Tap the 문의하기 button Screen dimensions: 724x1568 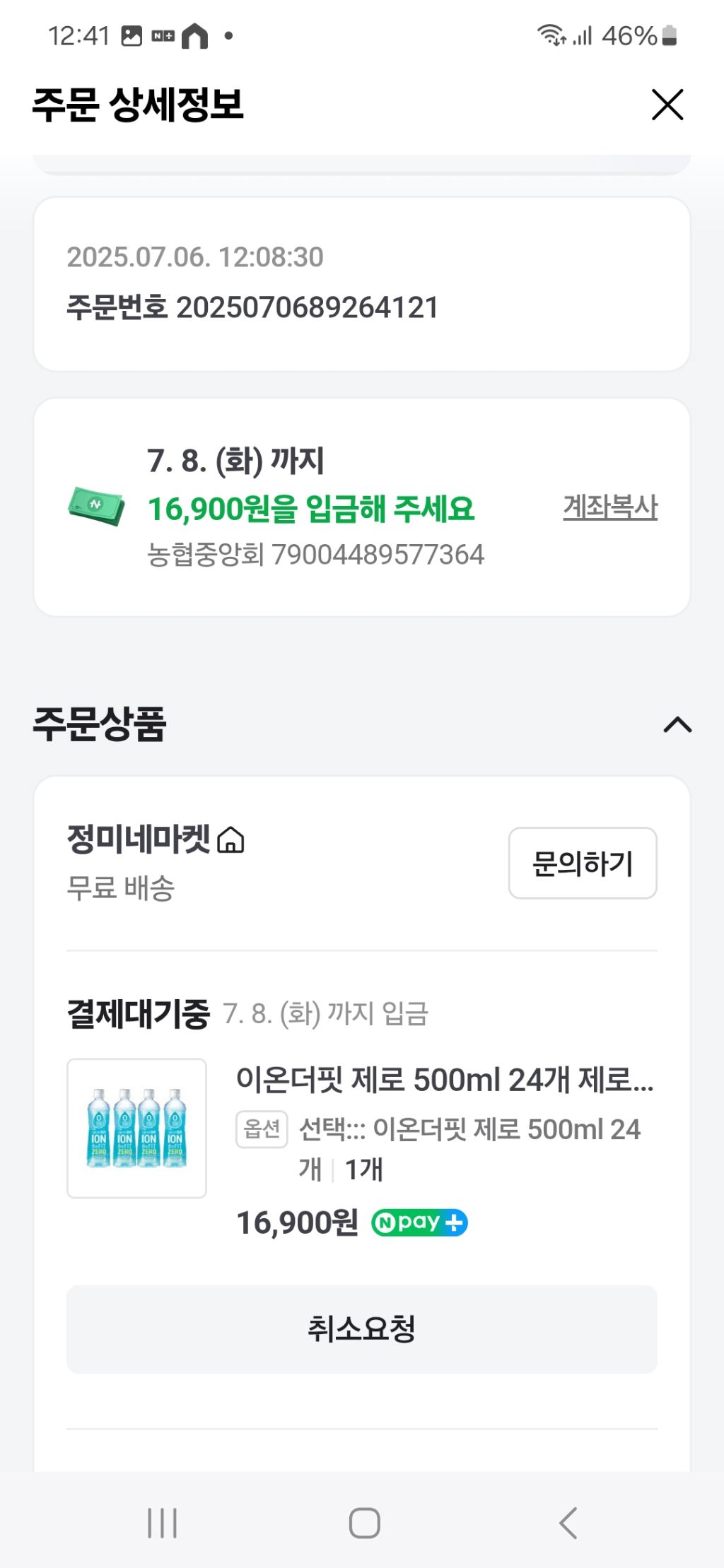click(583, 863)
